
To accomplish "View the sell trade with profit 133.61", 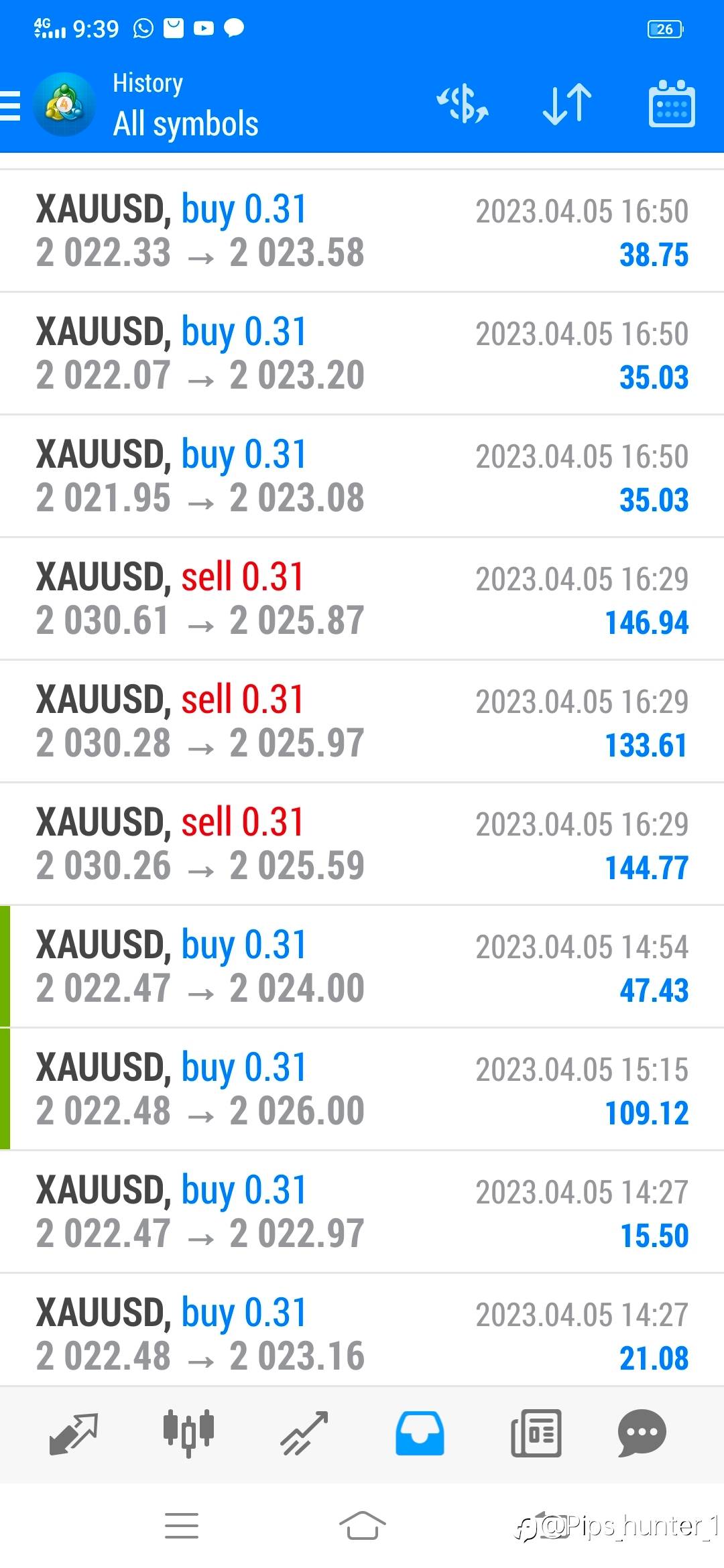I will (362, 722).
